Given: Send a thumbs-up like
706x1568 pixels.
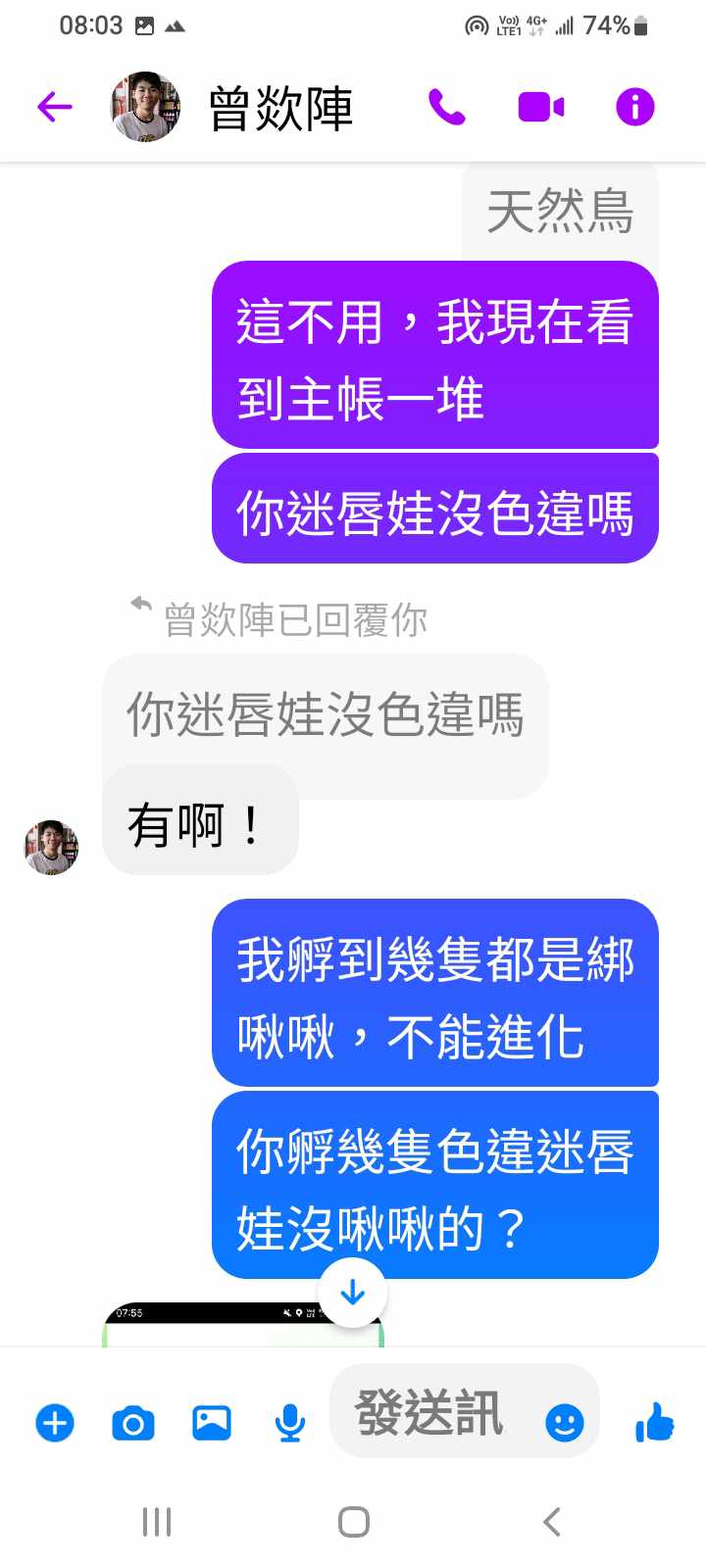Looking at the screenshot, I should tap(654, 1422).
